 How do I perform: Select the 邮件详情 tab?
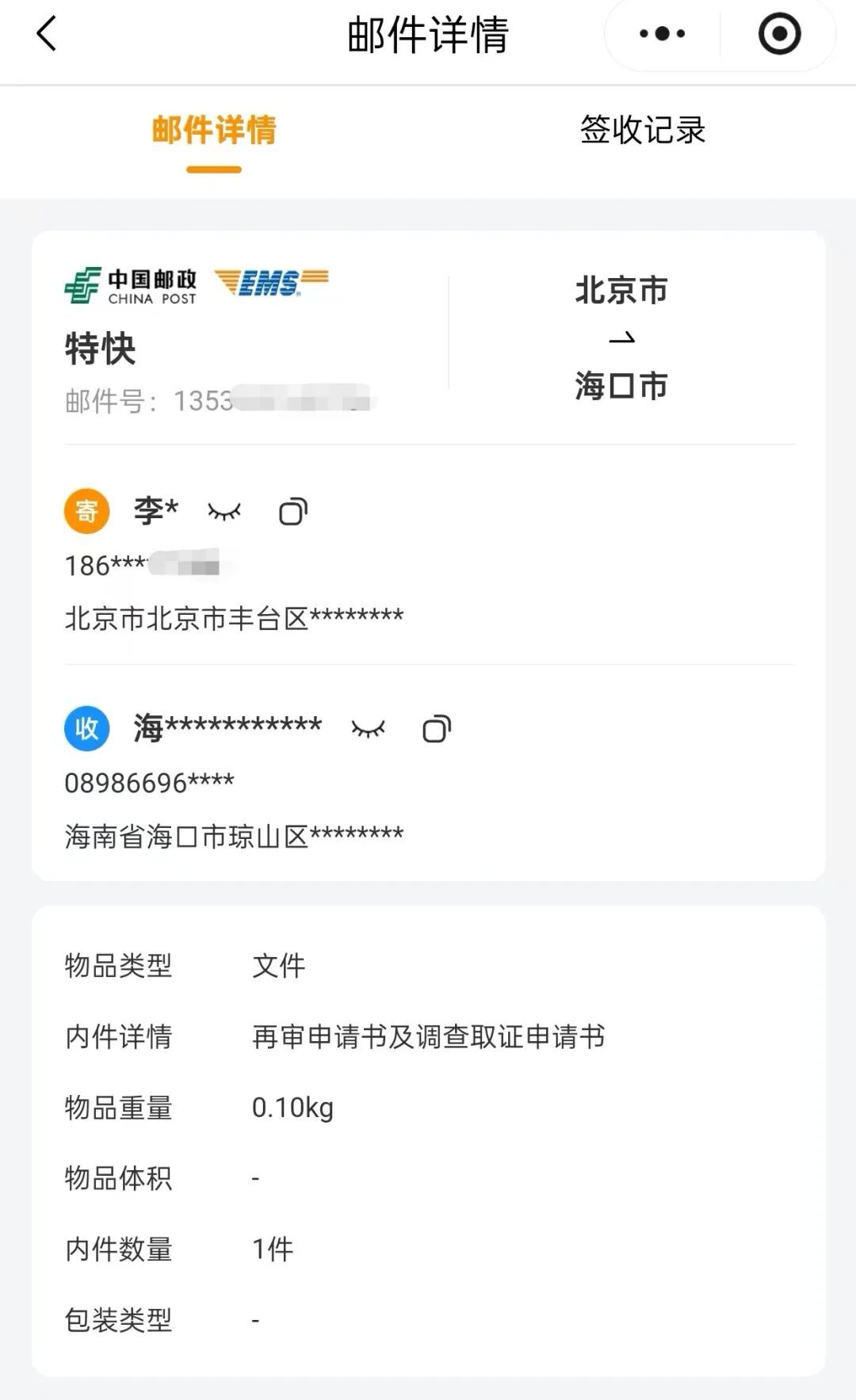pos(214,130)
